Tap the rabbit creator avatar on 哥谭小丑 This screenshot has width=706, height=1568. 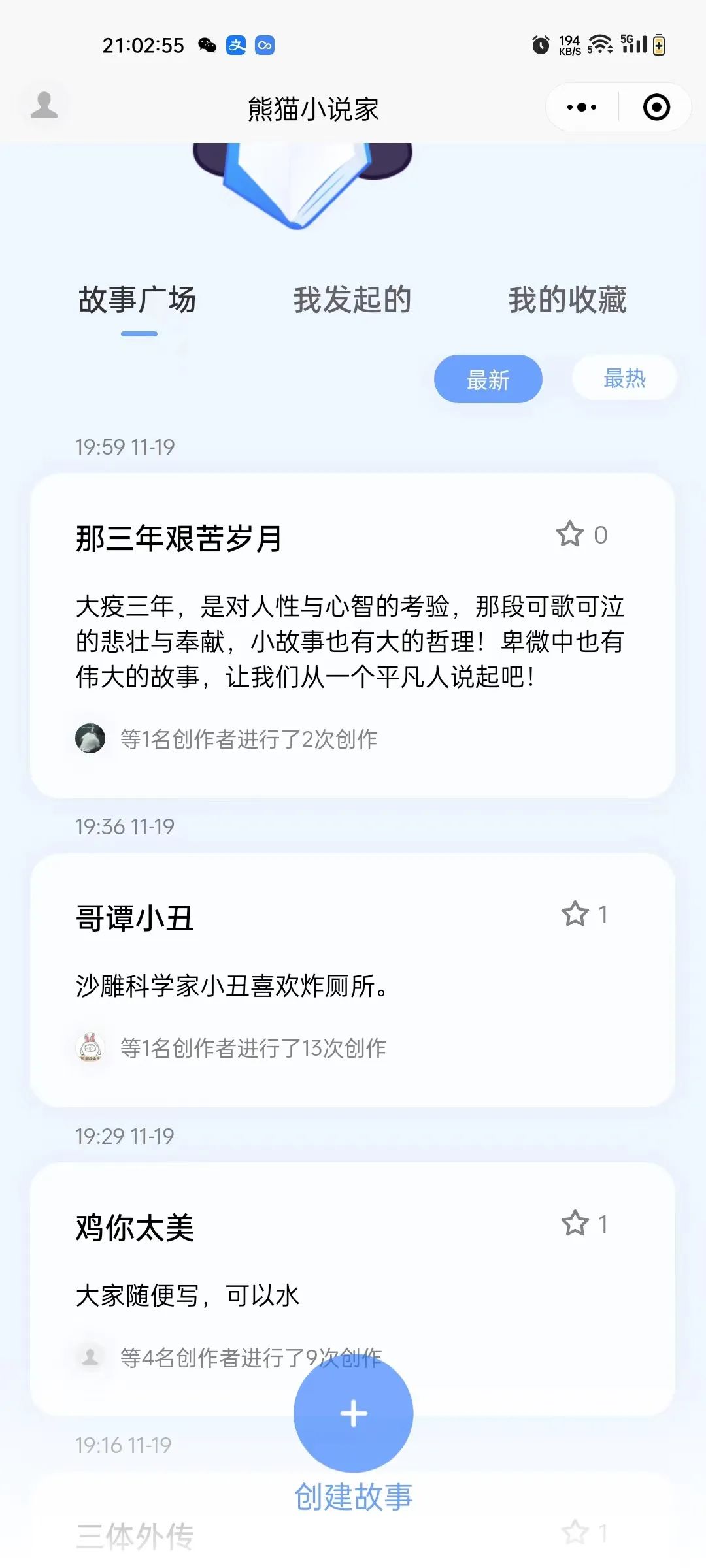point(92,1045)
